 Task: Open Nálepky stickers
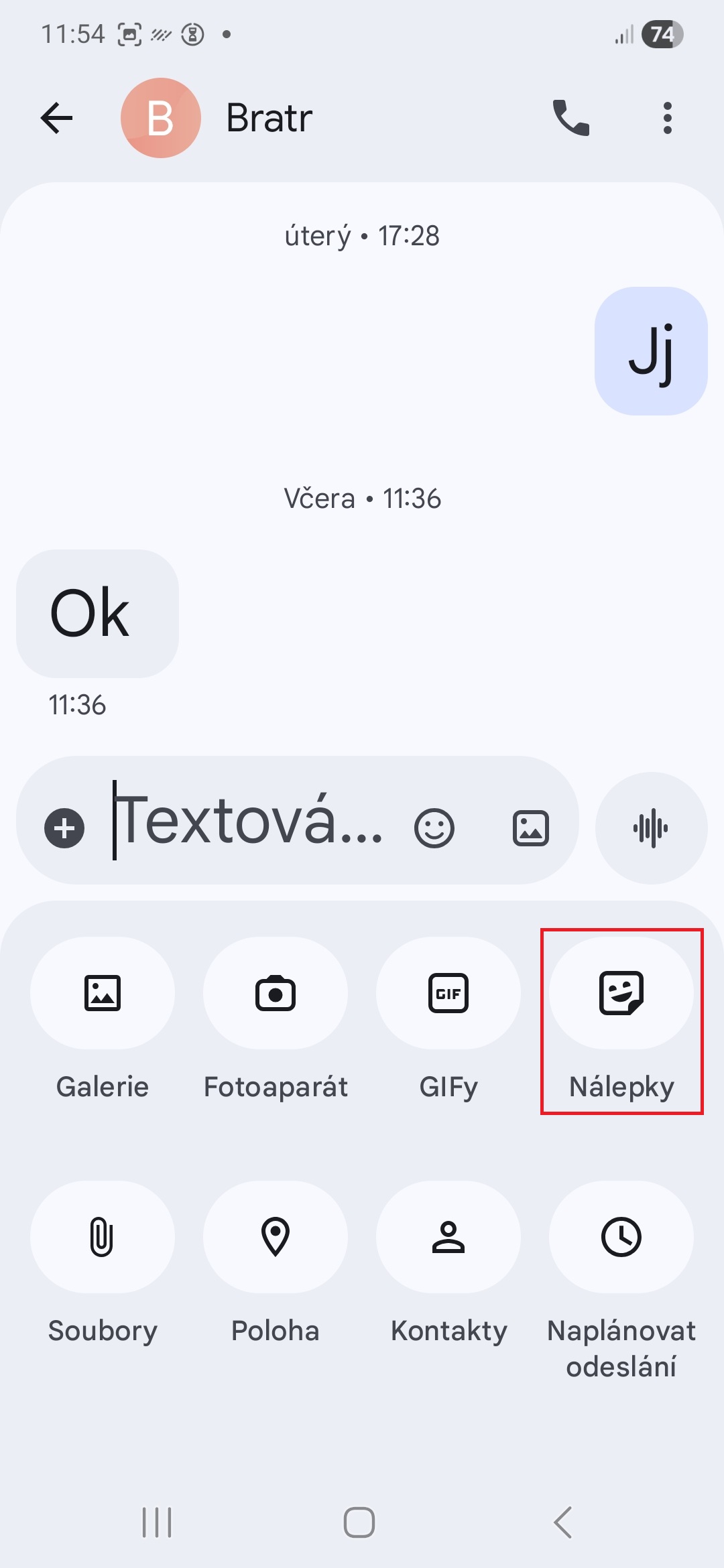coord(621,993)
